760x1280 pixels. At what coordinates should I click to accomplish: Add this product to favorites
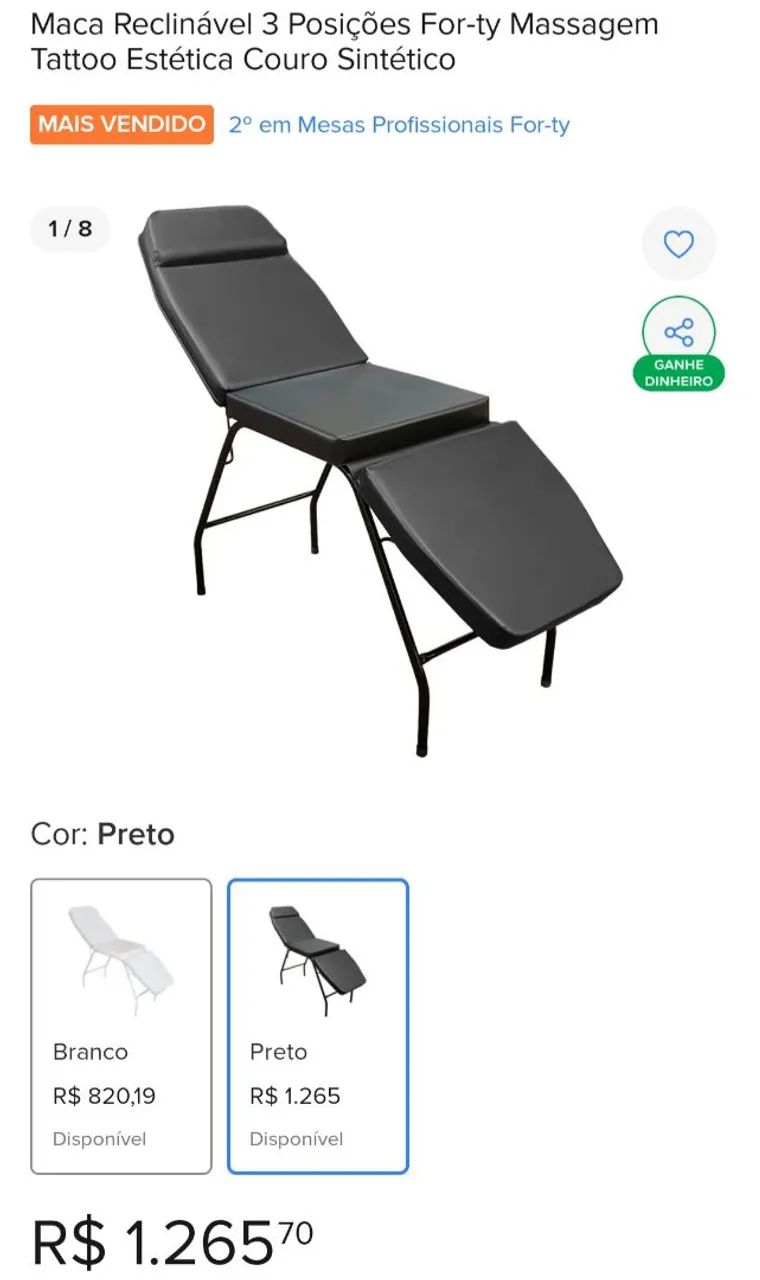pos(679,244)
